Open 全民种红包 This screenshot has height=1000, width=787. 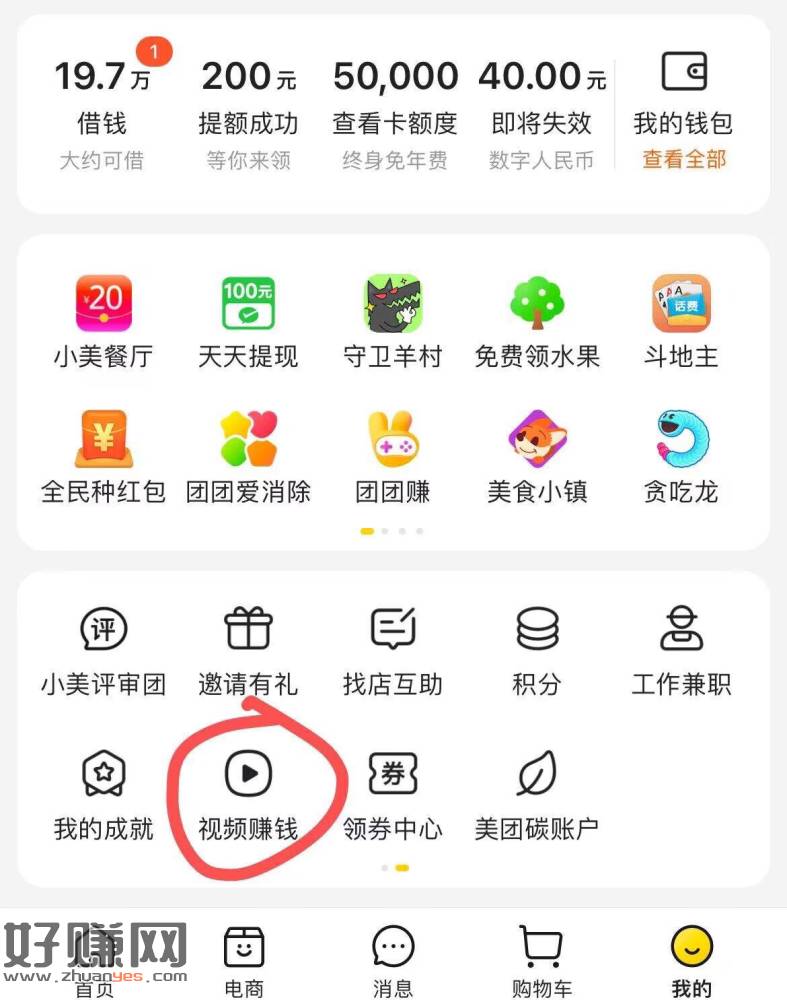(x=103, y=455)
